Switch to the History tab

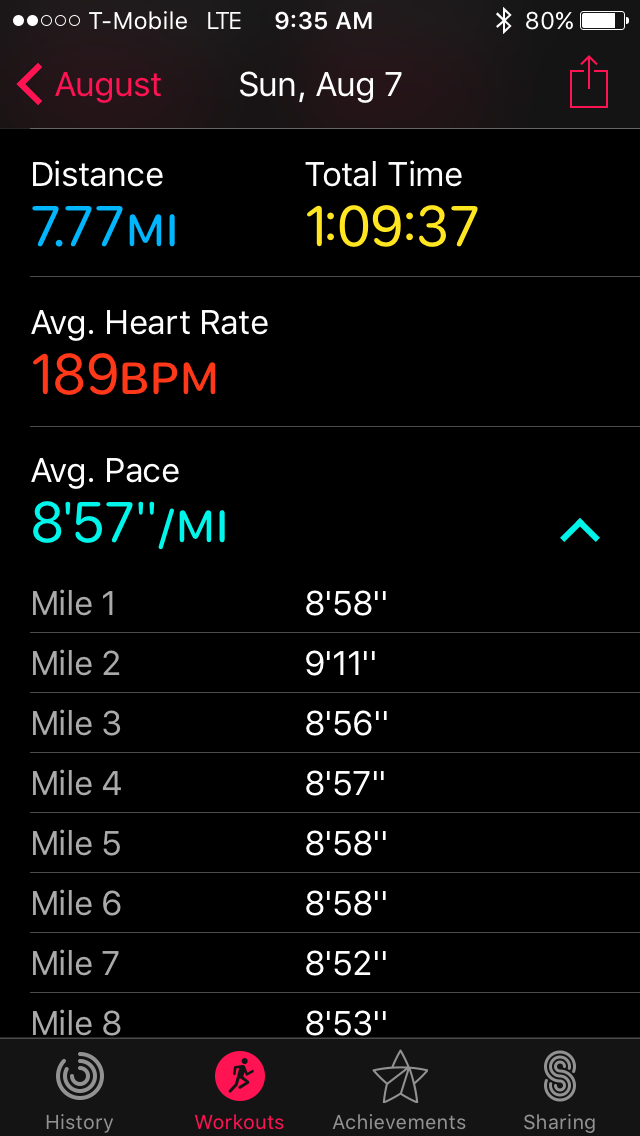[x=79, y=1089]
